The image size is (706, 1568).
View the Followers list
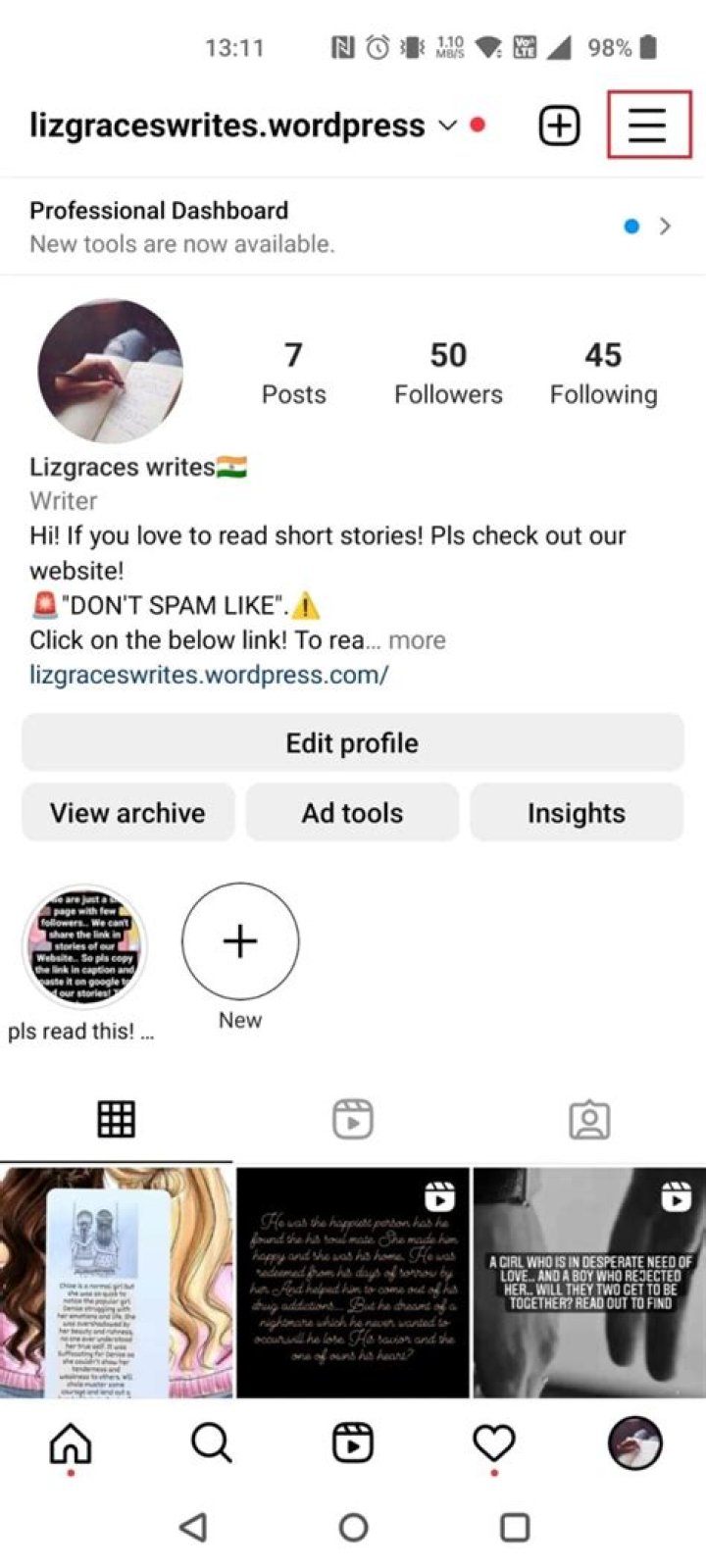(448, 373)
